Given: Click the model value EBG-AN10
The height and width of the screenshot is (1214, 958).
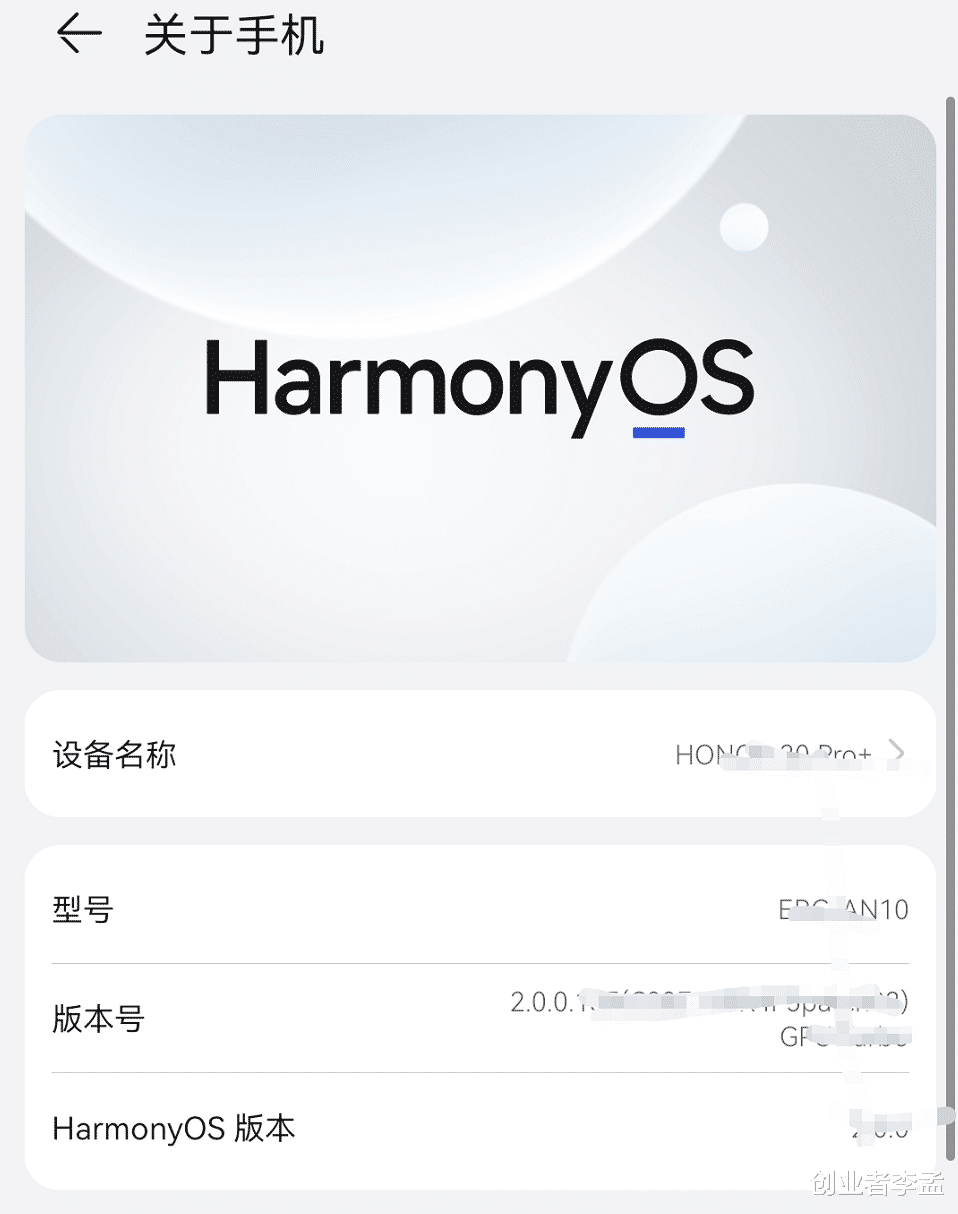Looking at the screenshot, I should (846, 909).
